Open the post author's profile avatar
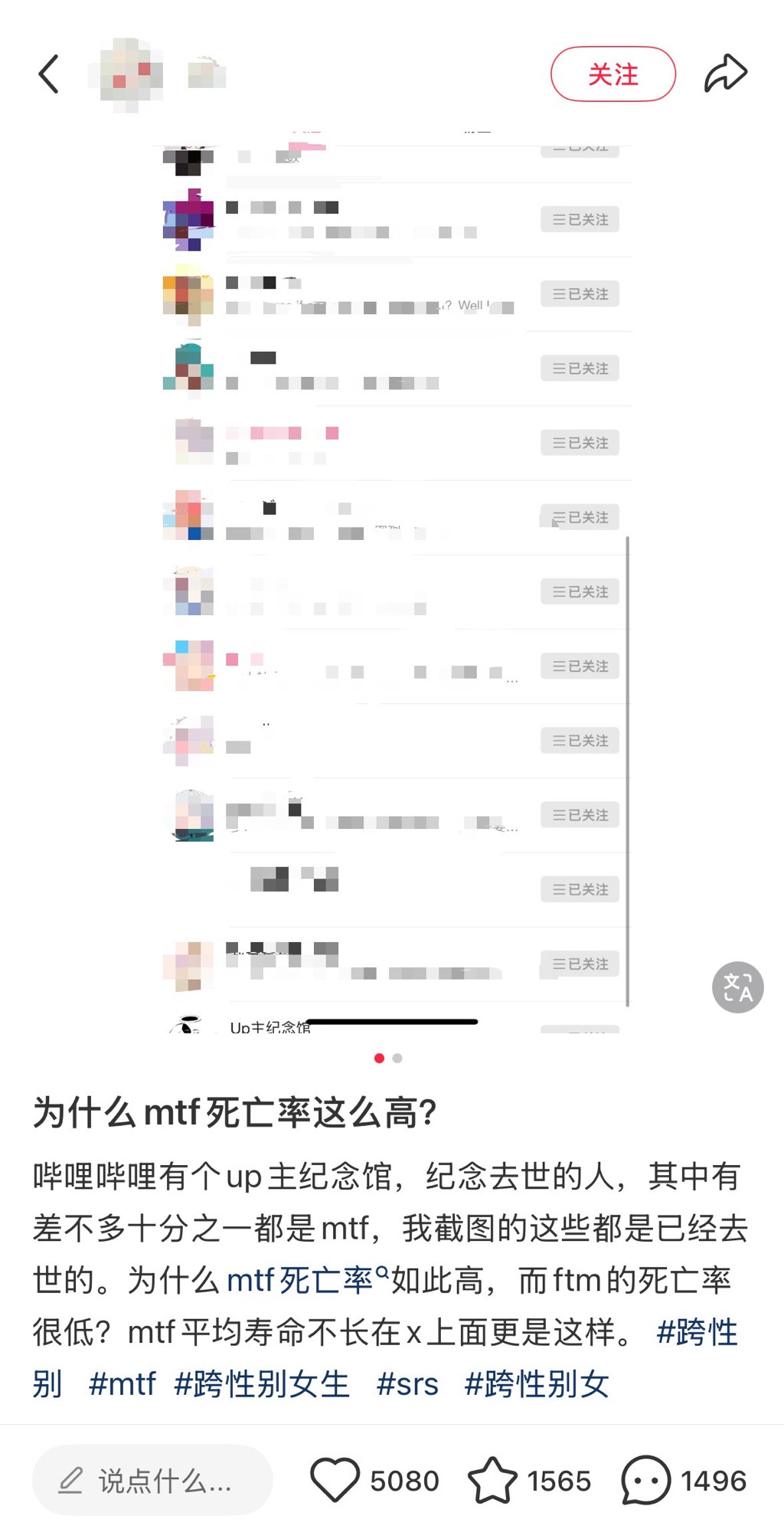 pos(126,74)
